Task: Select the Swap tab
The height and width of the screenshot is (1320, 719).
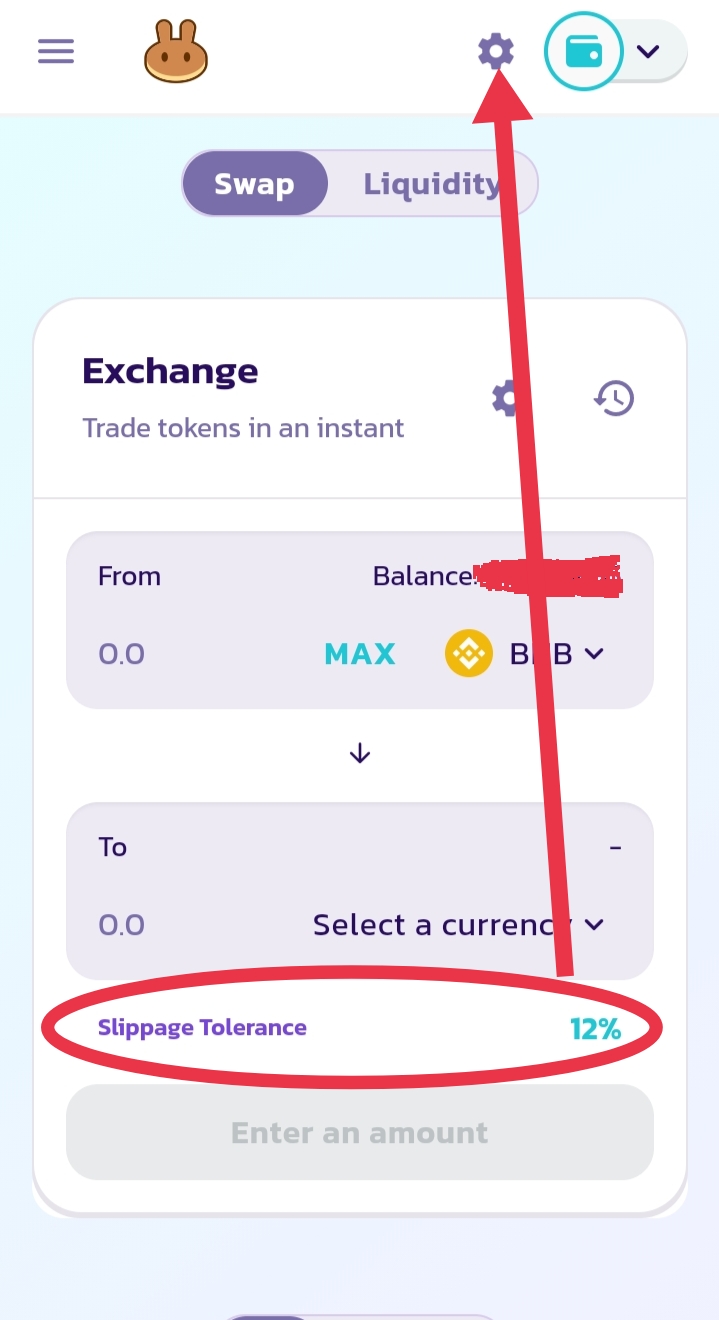Action: [254, 184]
